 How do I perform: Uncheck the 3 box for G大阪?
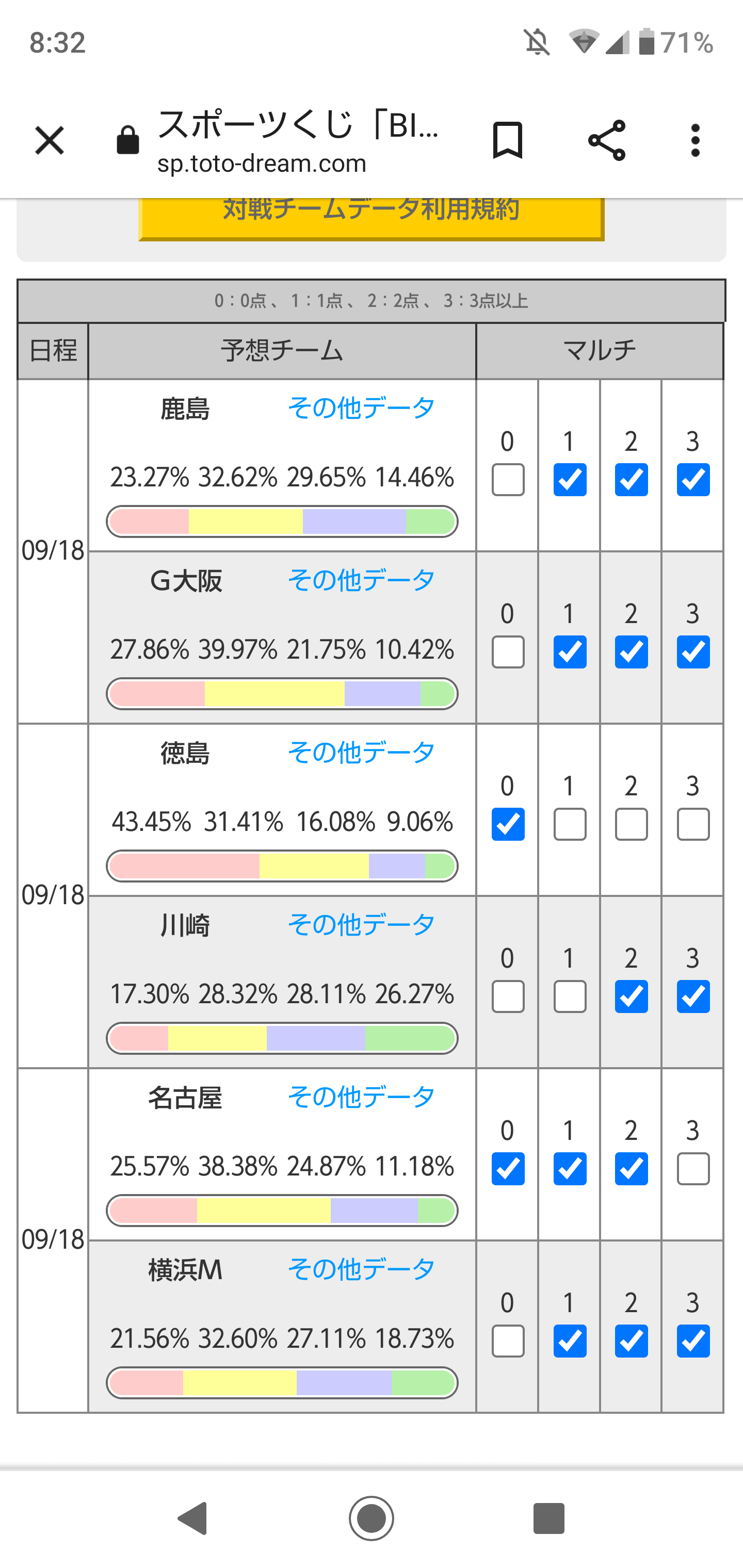tap(693, 652)
